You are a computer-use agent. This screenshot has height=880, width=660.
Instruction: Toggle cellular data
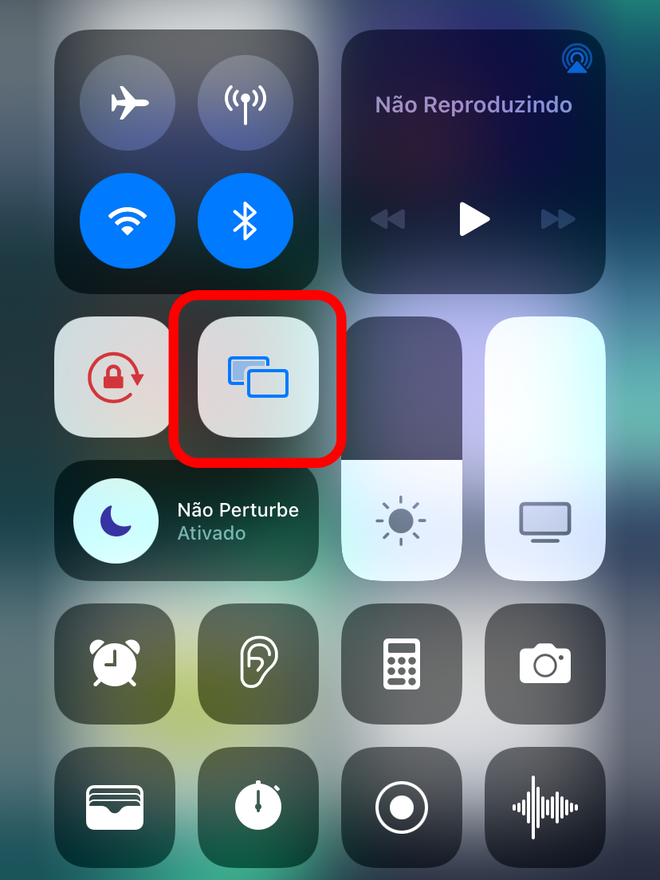pos(245,102)
